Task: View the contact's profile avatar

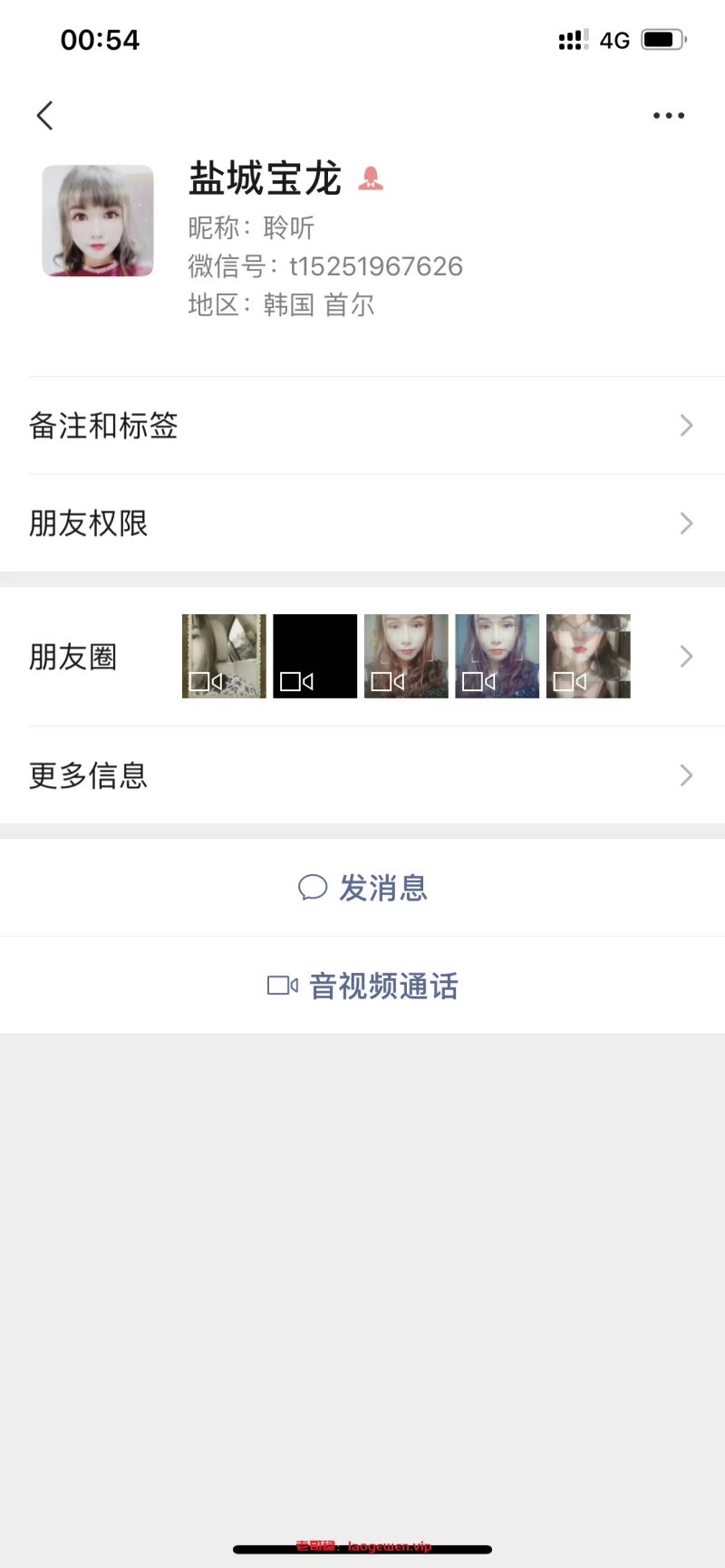Action: point(98,221)
